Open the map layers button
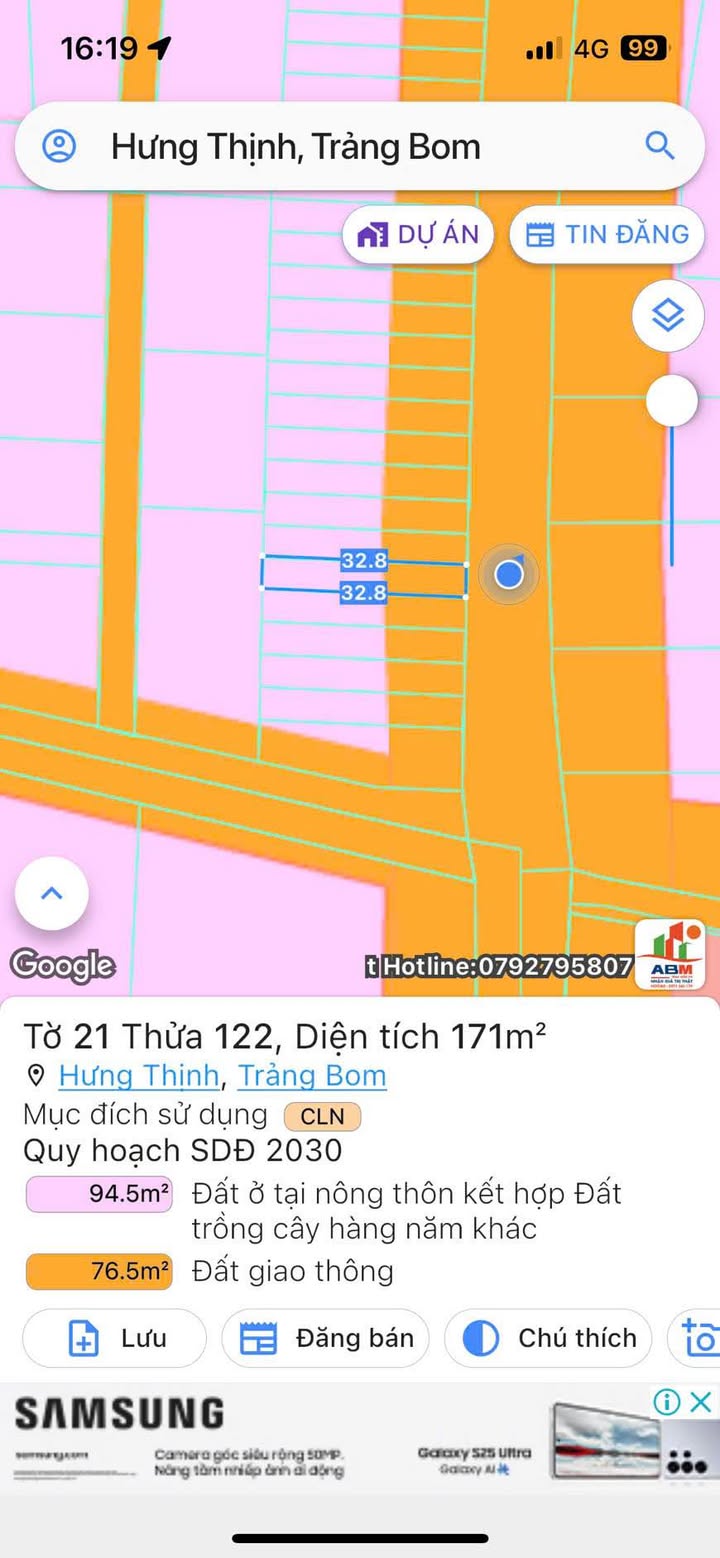The image size is (720, 1558). 668,316
